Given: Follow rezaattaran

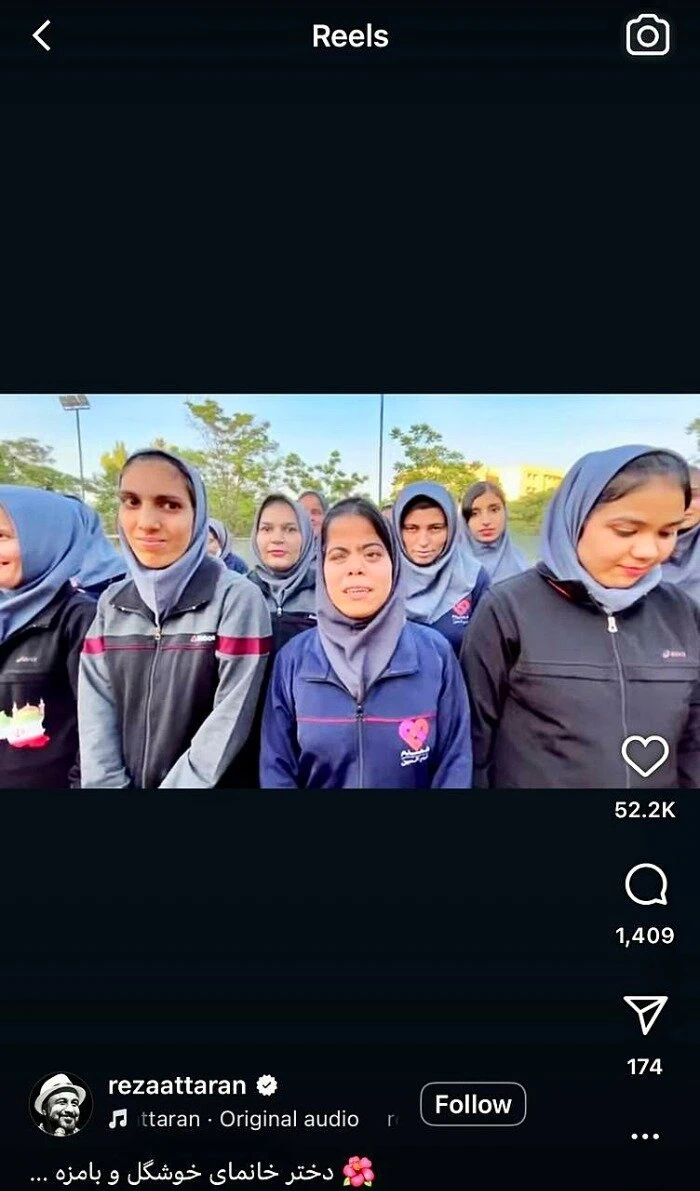Looking at the screenshot, I should tap(473, 1104).
